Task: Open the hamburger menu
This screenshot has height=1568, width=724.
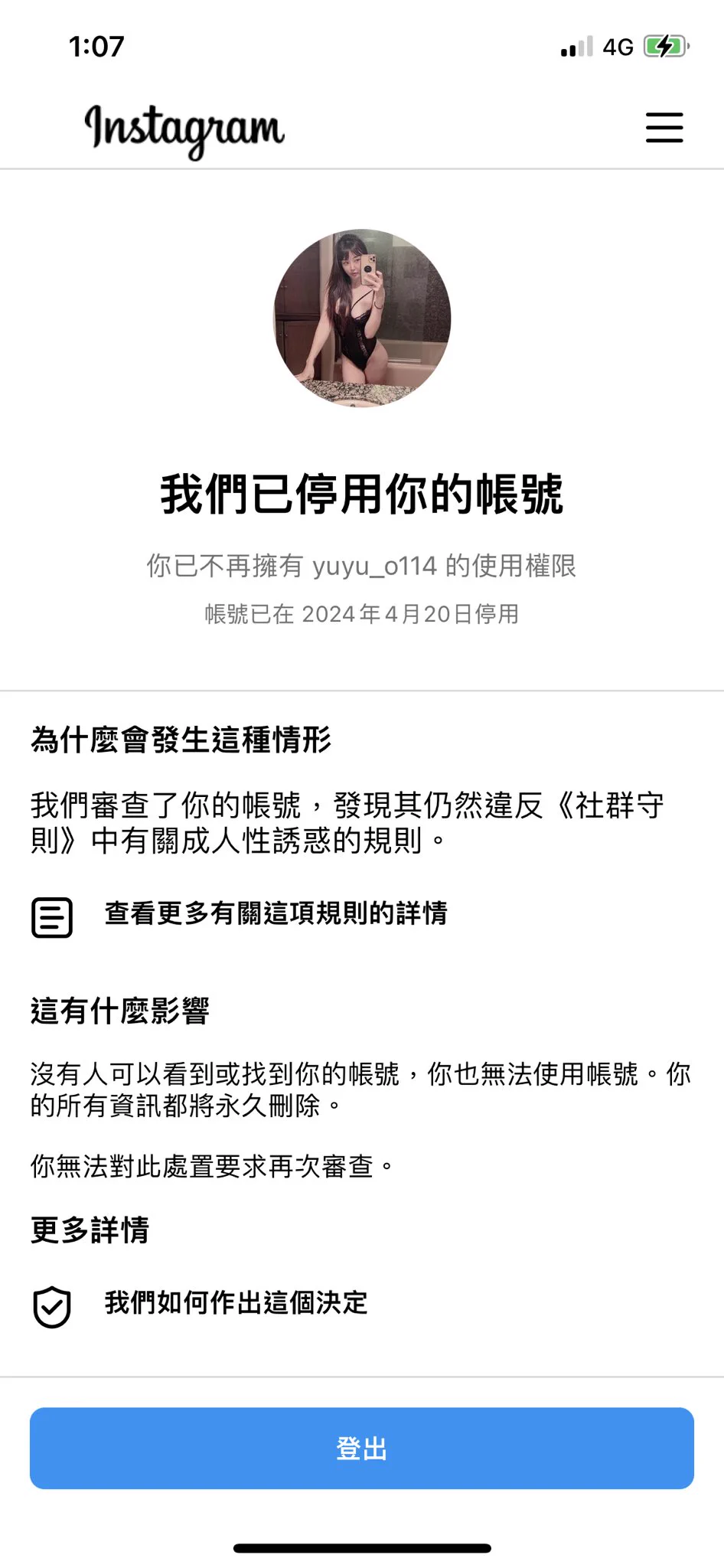Action: tap(664, 127)
